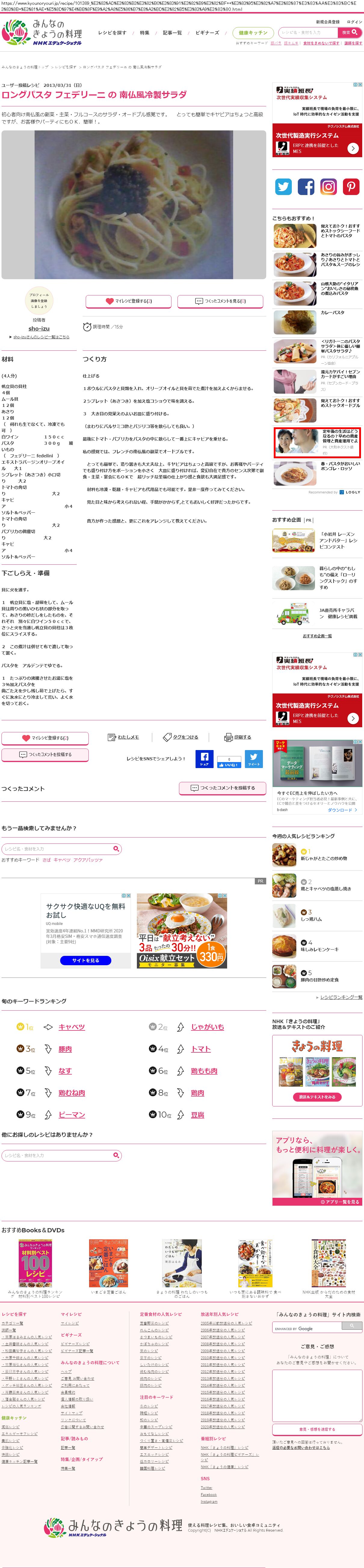Open the カレーパスタ recommended recipe
Image resolution: width=364 pixels, height=1568 pixels.
pos(332,313)
